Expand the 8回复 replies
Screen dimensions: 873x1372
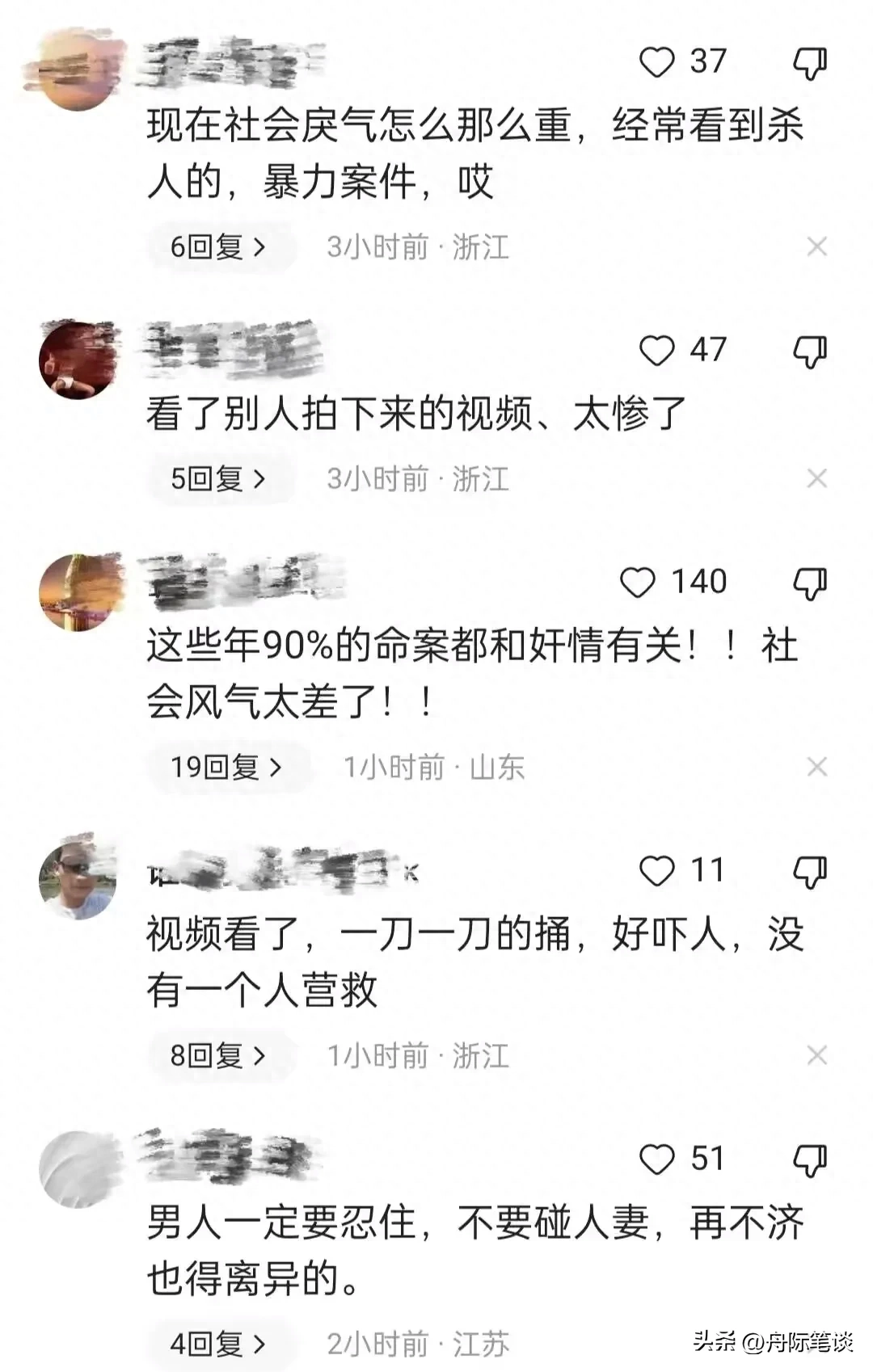coord(218,1055)
